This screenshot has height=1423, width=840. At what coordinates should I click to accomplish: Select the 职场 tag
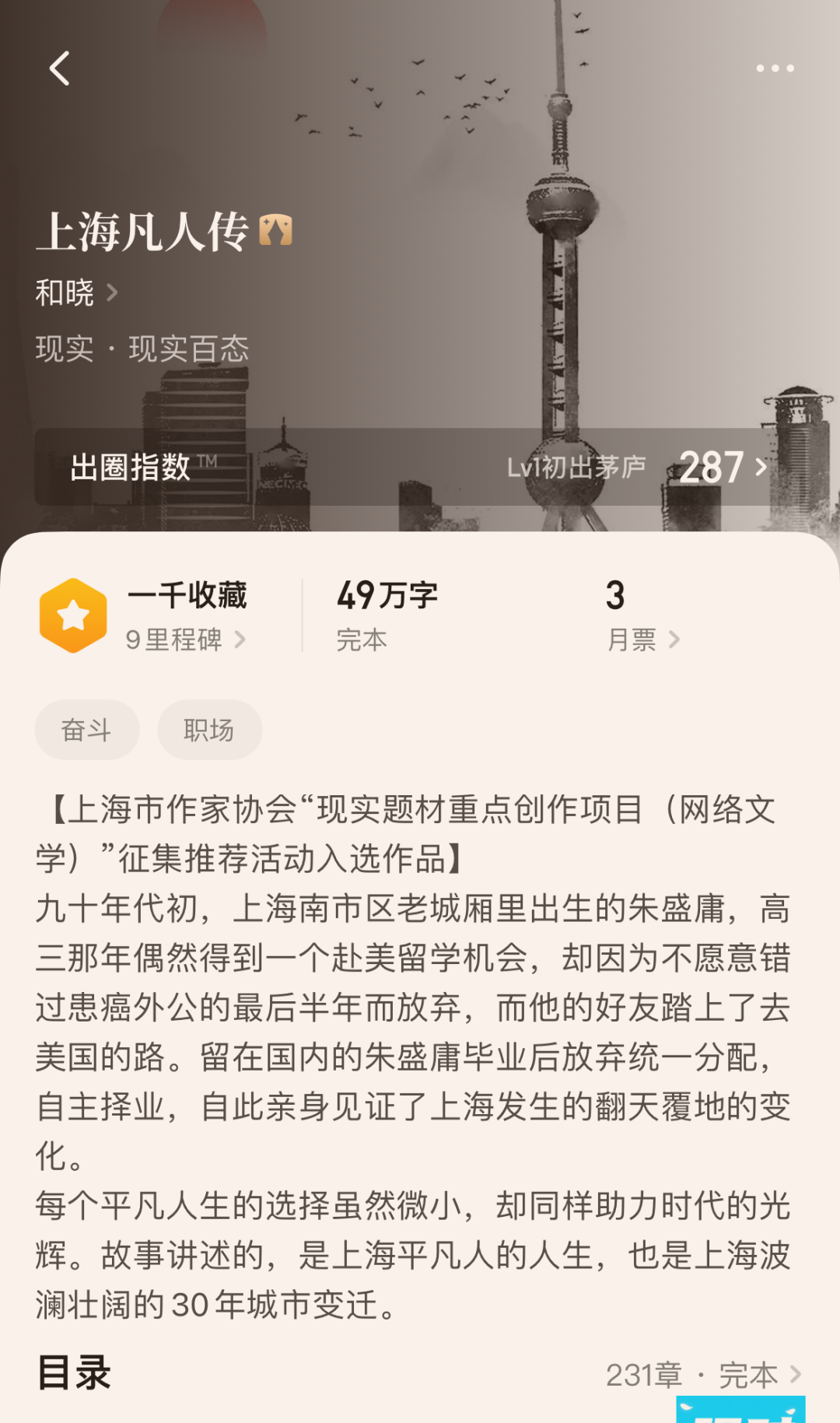pyautogui.click(x=209, y=730)
